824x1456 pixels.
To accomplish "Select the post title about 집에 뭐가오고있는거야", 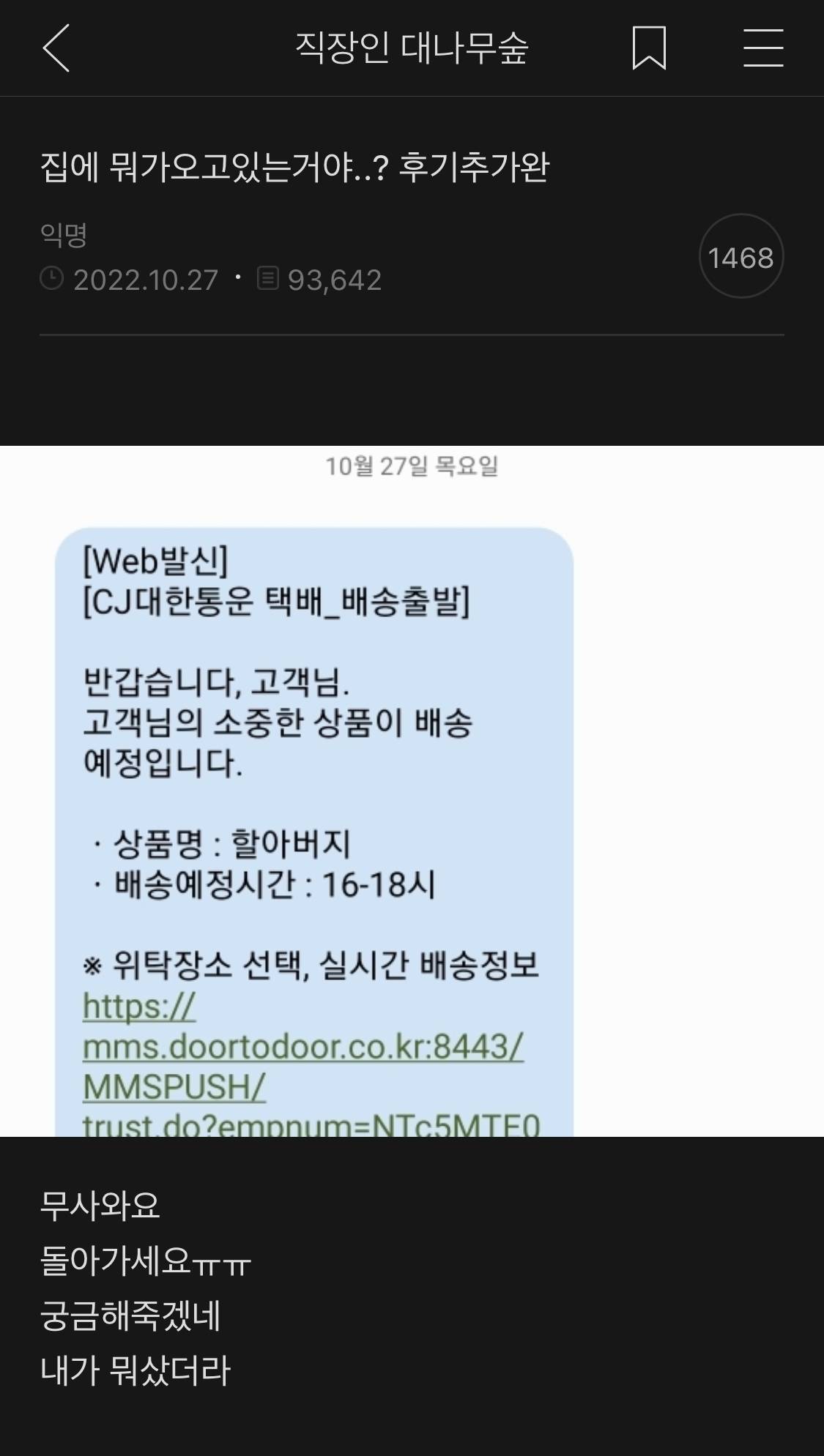I will point(296,167).
